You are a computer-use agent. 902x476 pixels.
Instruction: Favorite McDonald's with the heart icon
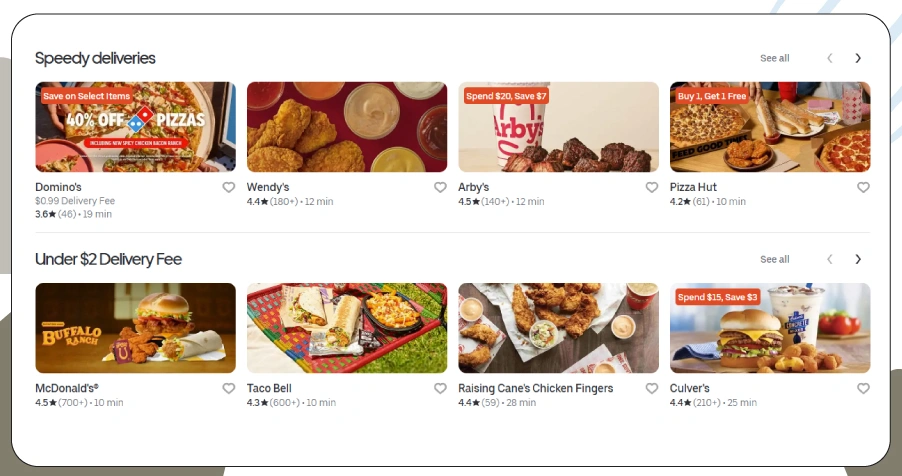click(228, 389)
